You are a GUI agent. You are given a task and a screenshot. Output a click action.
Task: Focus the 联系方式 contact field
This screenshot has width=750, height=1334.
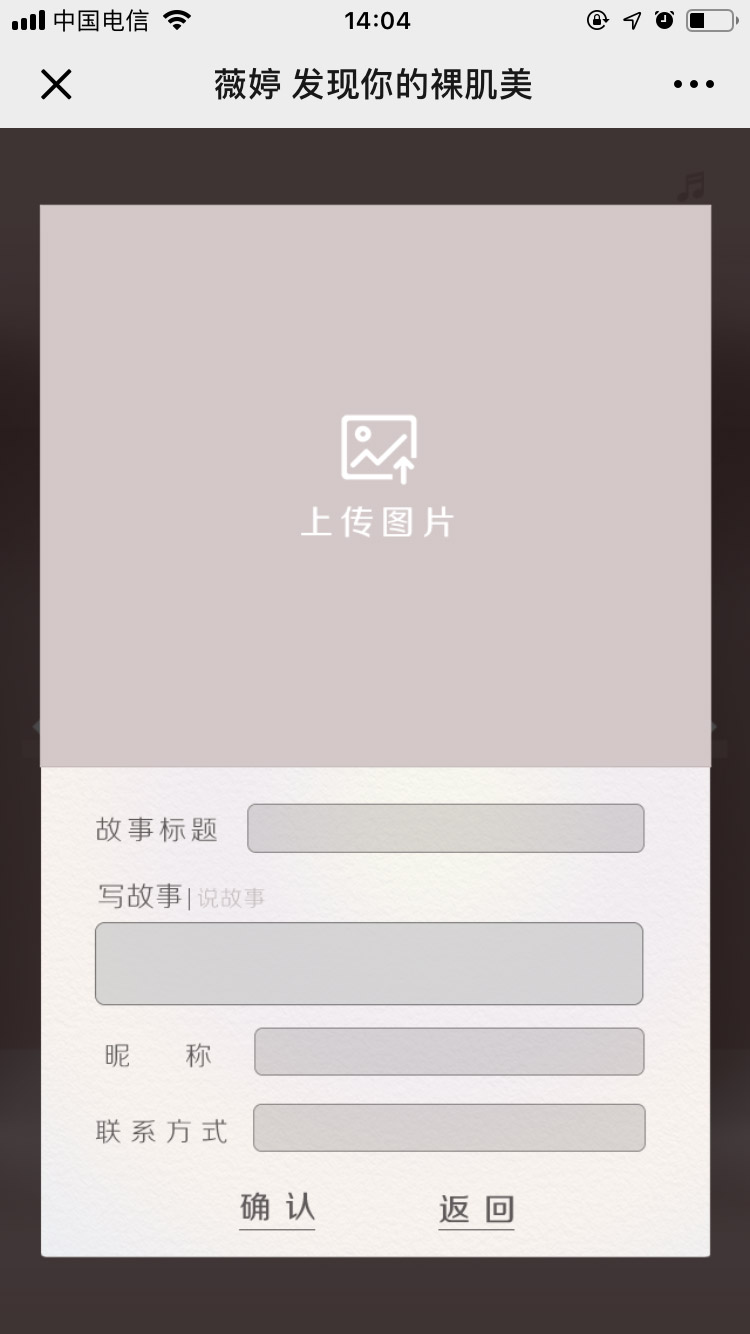click(448, 1128)
